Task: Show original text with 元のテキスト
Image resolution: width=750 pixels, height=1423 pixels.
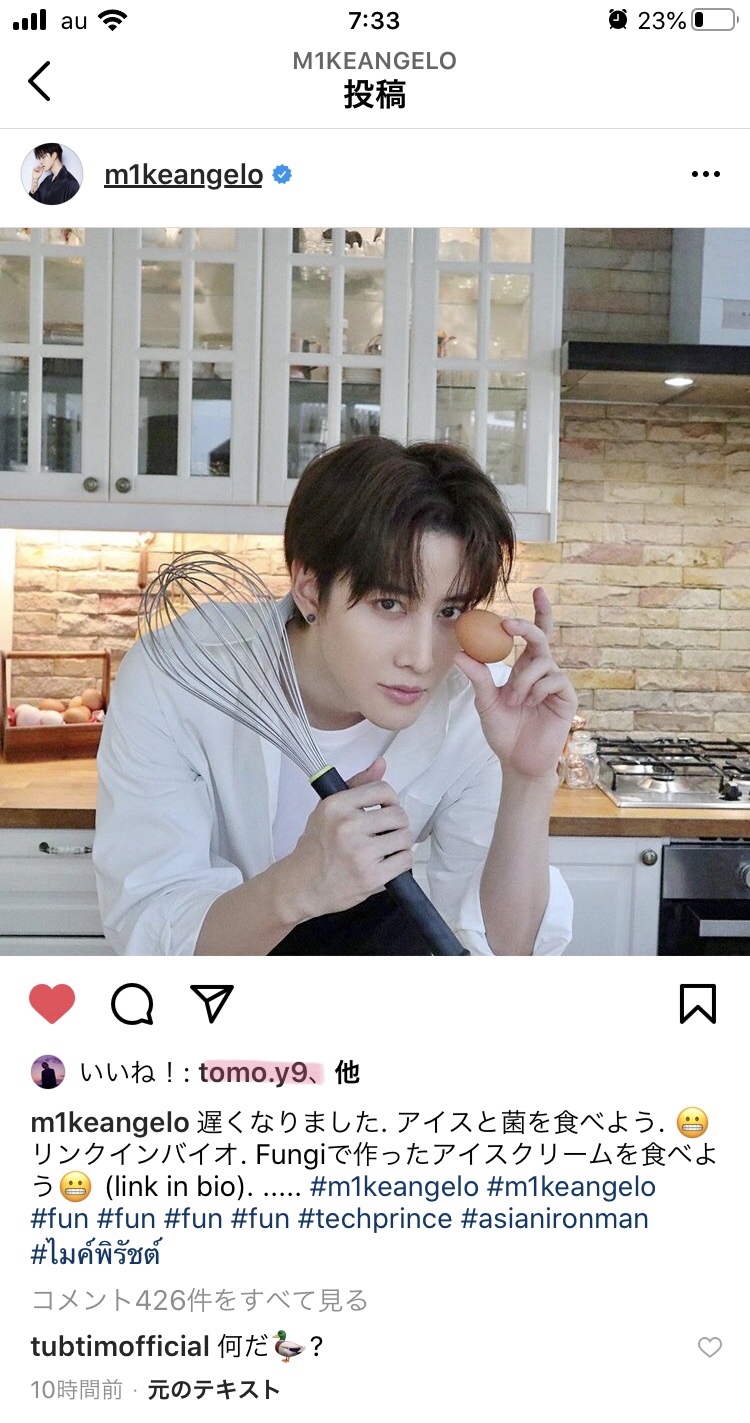Action: 213,1389
